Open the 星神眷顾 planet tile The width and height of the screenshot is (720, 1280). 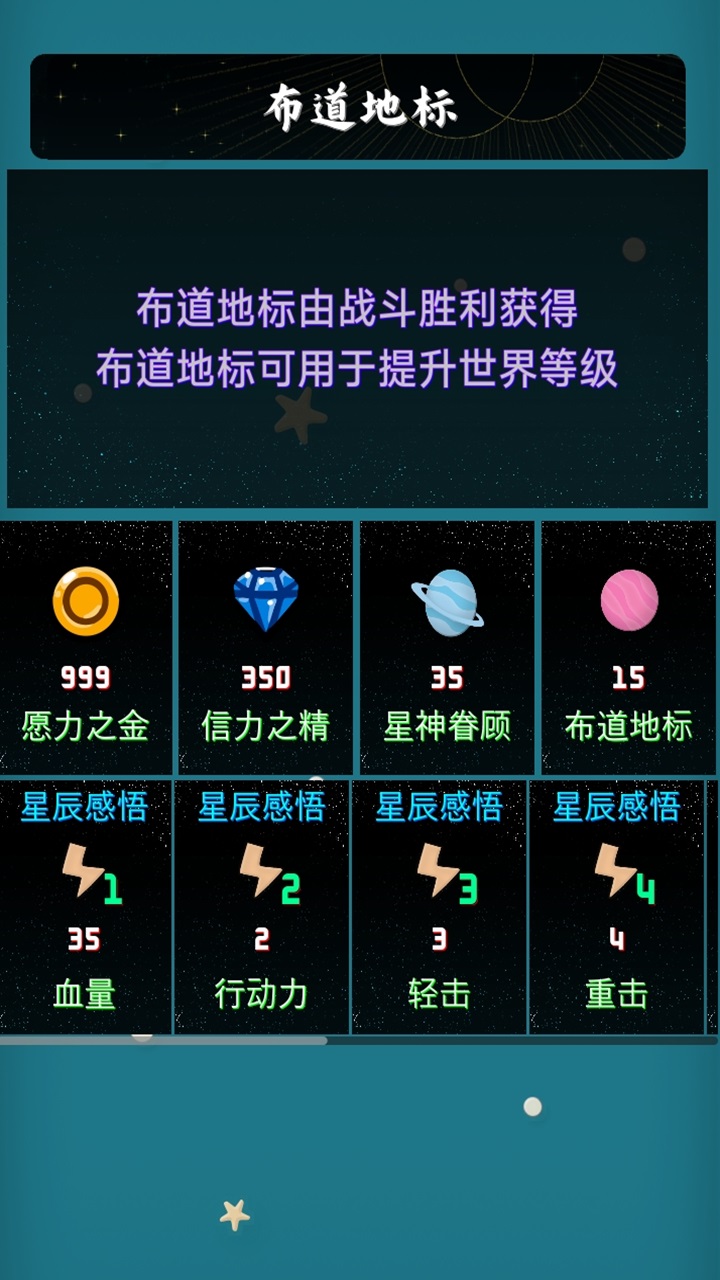(x=447, y=647)
